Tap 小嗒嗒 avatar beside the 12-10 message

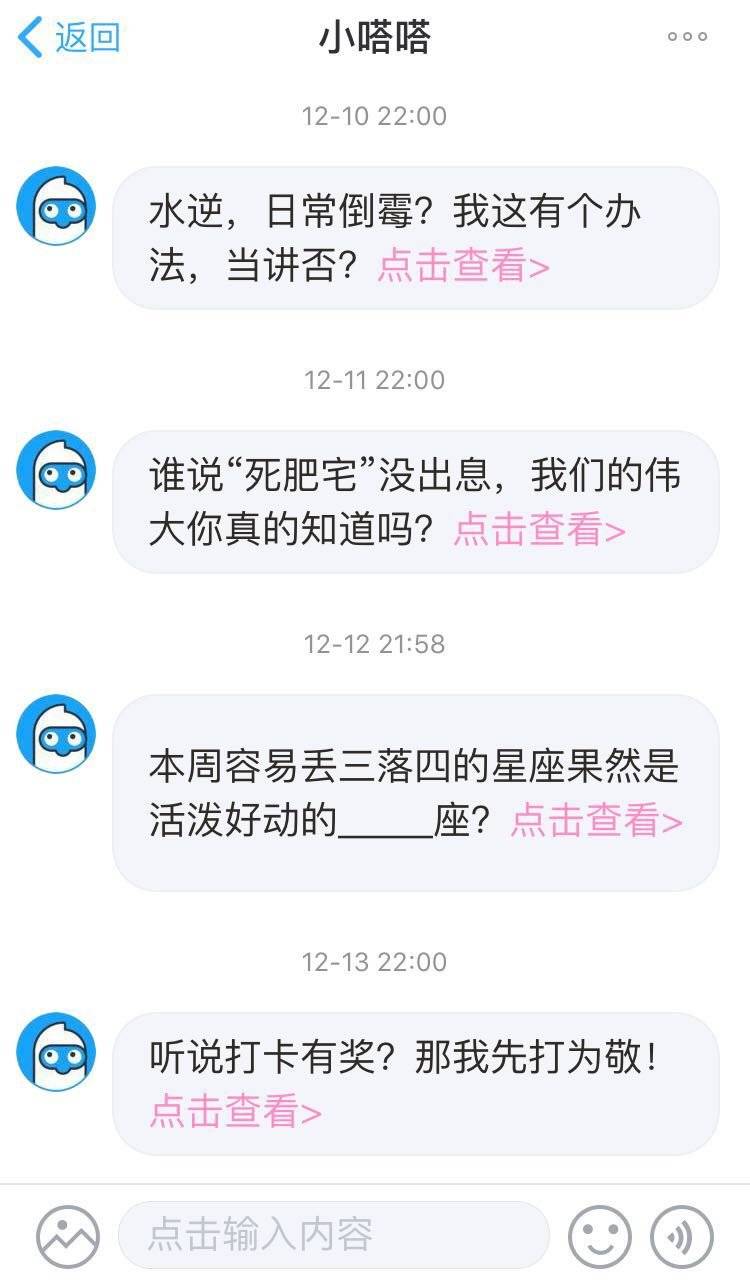pyautogui.click(x=56, y=206)
